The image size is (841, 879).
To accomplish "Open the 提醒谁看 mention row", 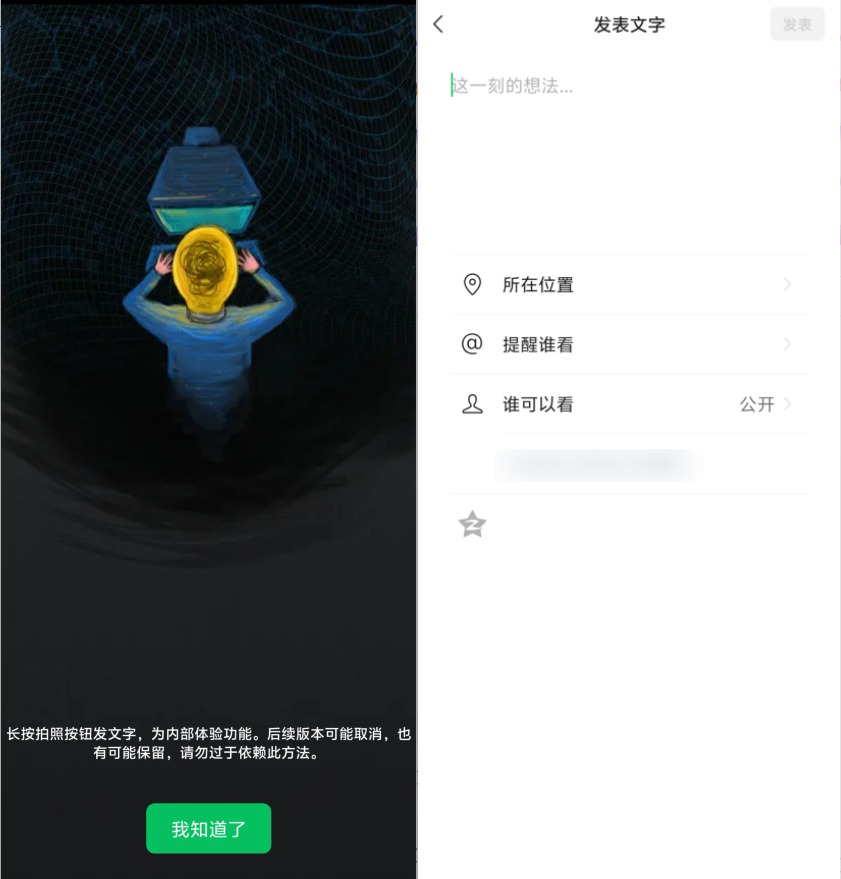I will (628, 345).
